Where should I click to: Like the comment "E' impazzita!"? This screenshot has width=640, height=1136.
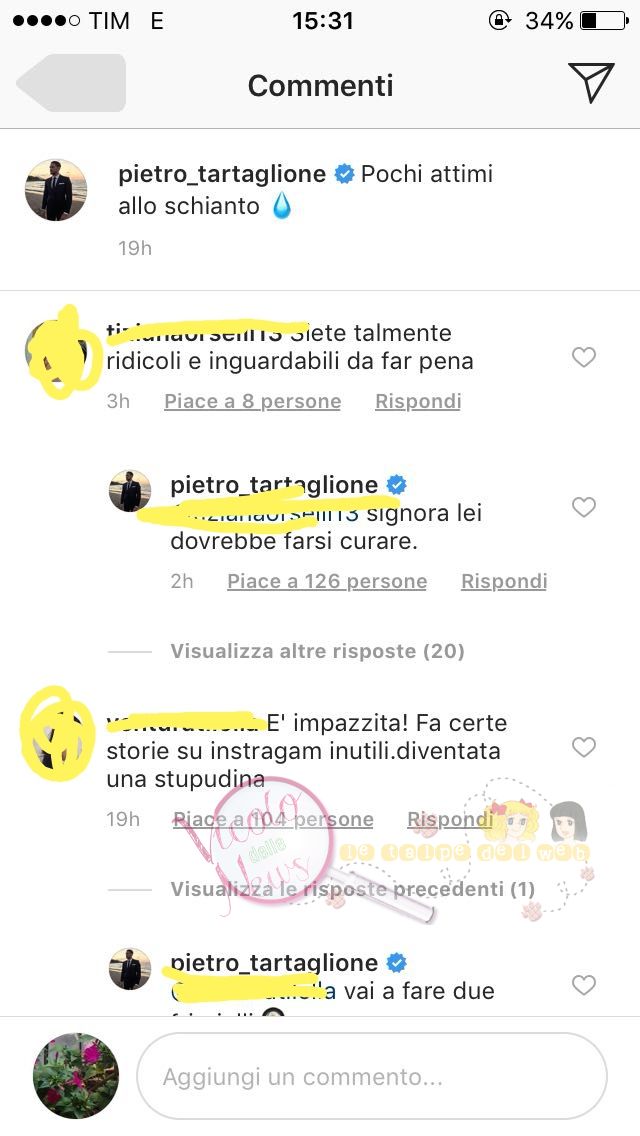coord(583,747)
